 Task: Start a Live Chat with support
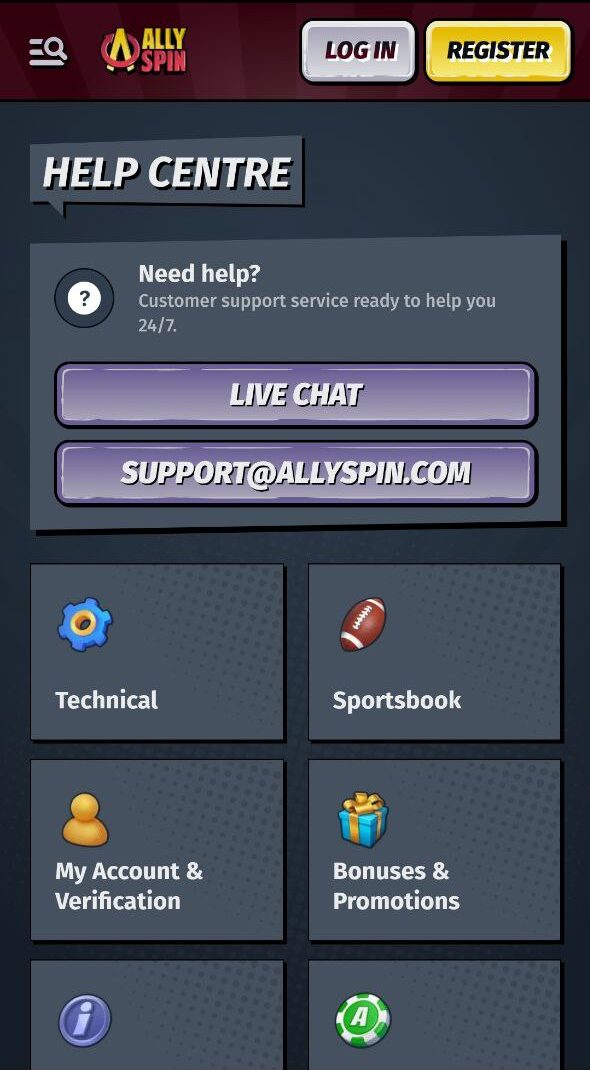[x=296, y=395]
